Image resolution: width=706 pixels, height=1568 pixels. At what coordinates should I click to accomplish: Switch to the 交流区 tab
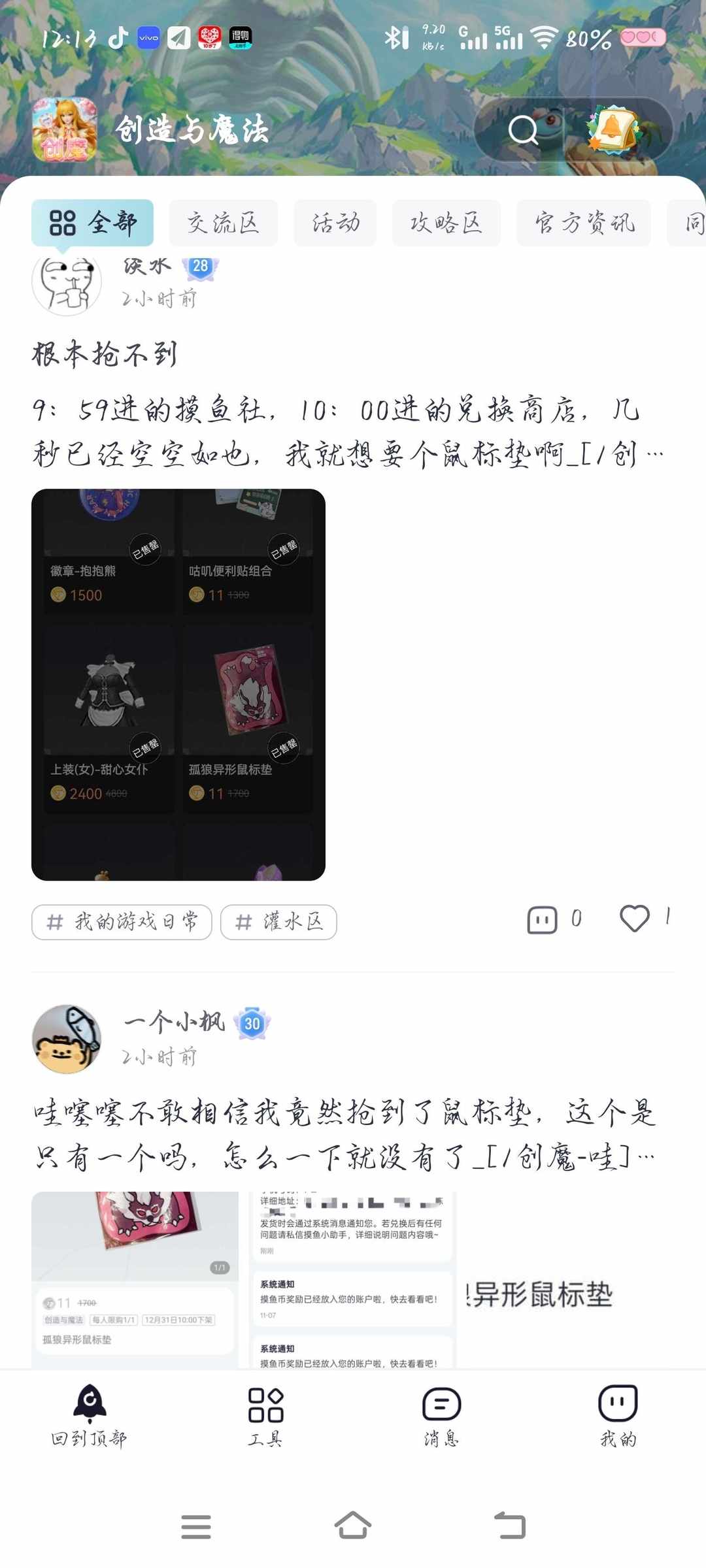pos(223,222)
